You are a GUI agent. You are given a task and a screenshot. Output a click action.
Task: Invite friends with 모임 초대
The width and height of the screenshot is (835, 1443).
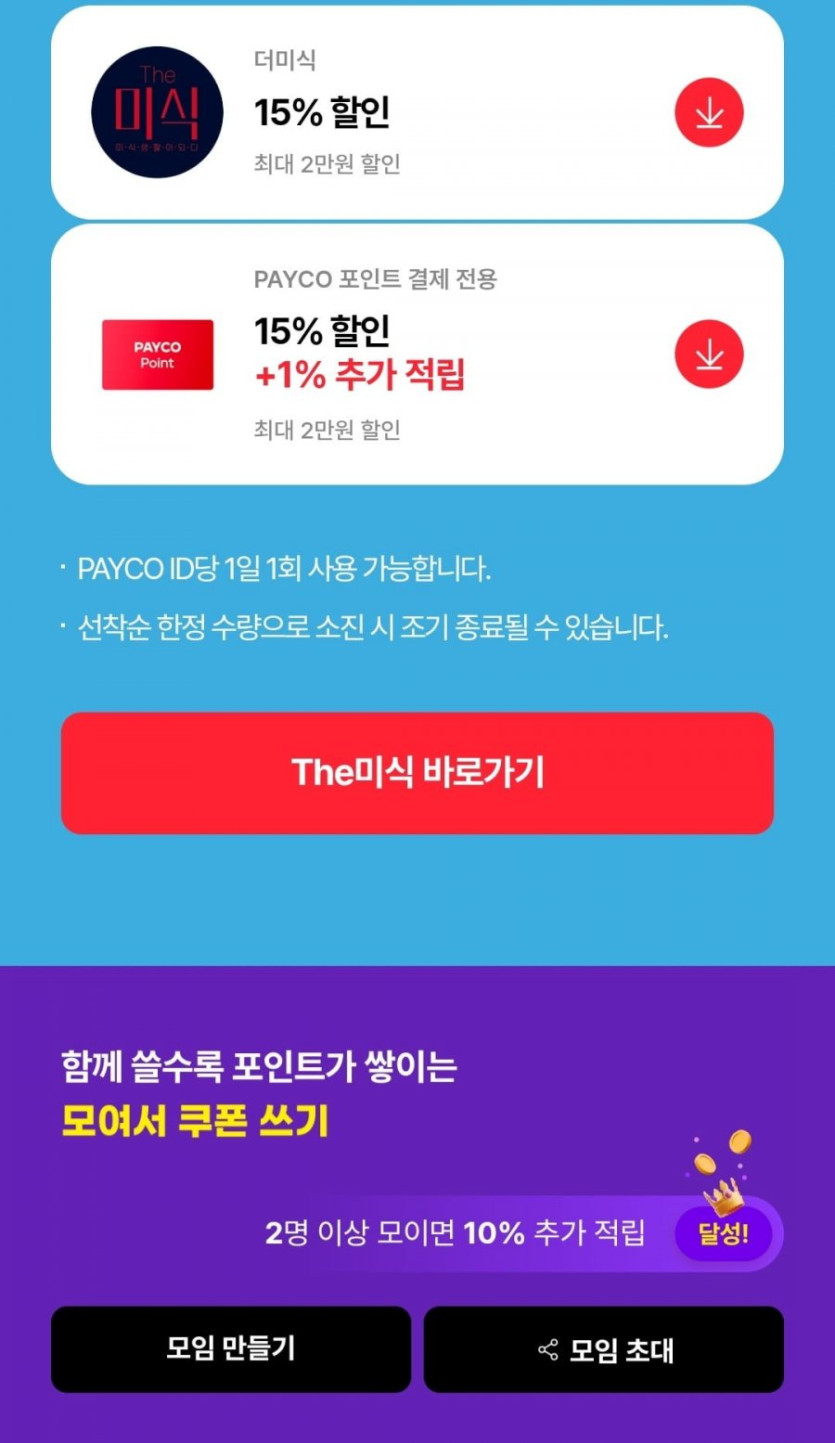pos(603,1350)
